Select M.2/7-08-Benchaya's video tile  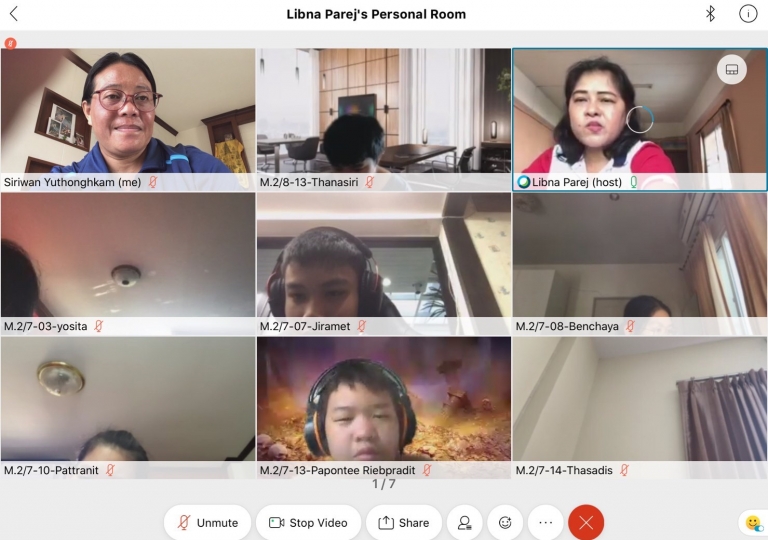click(640, 260)
